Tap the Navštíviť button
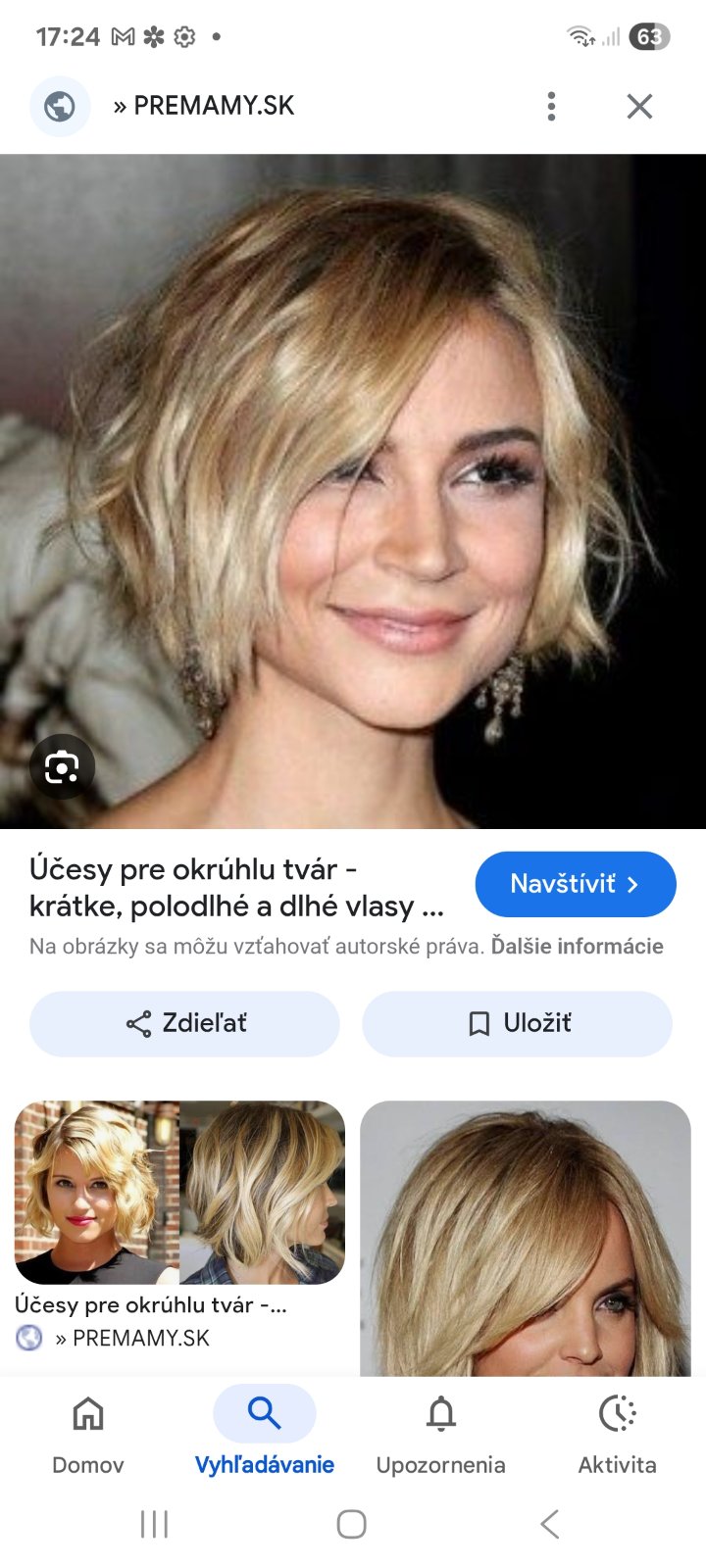 tap(576, 884)
